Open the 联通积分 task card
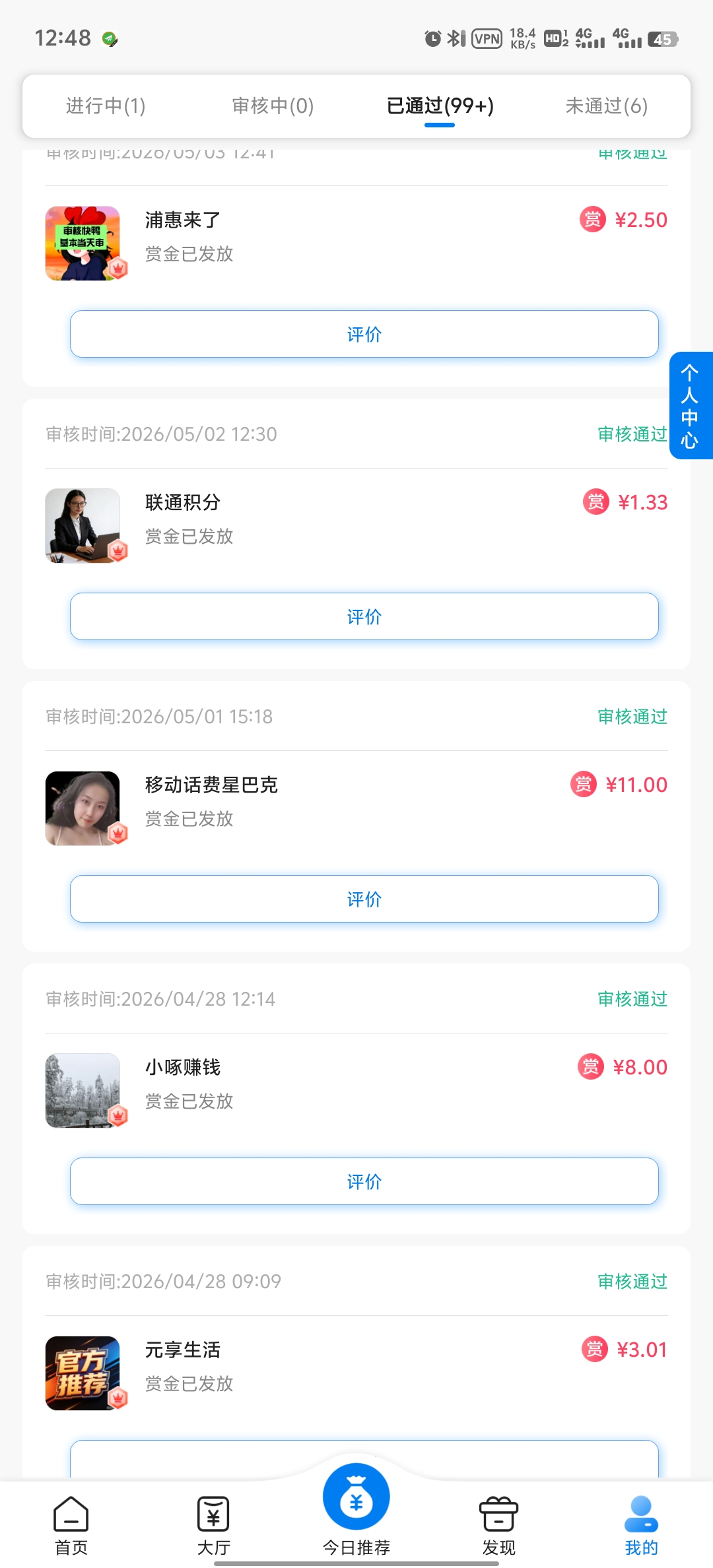This screenshot has height=1568, width=713. (356, 525)
